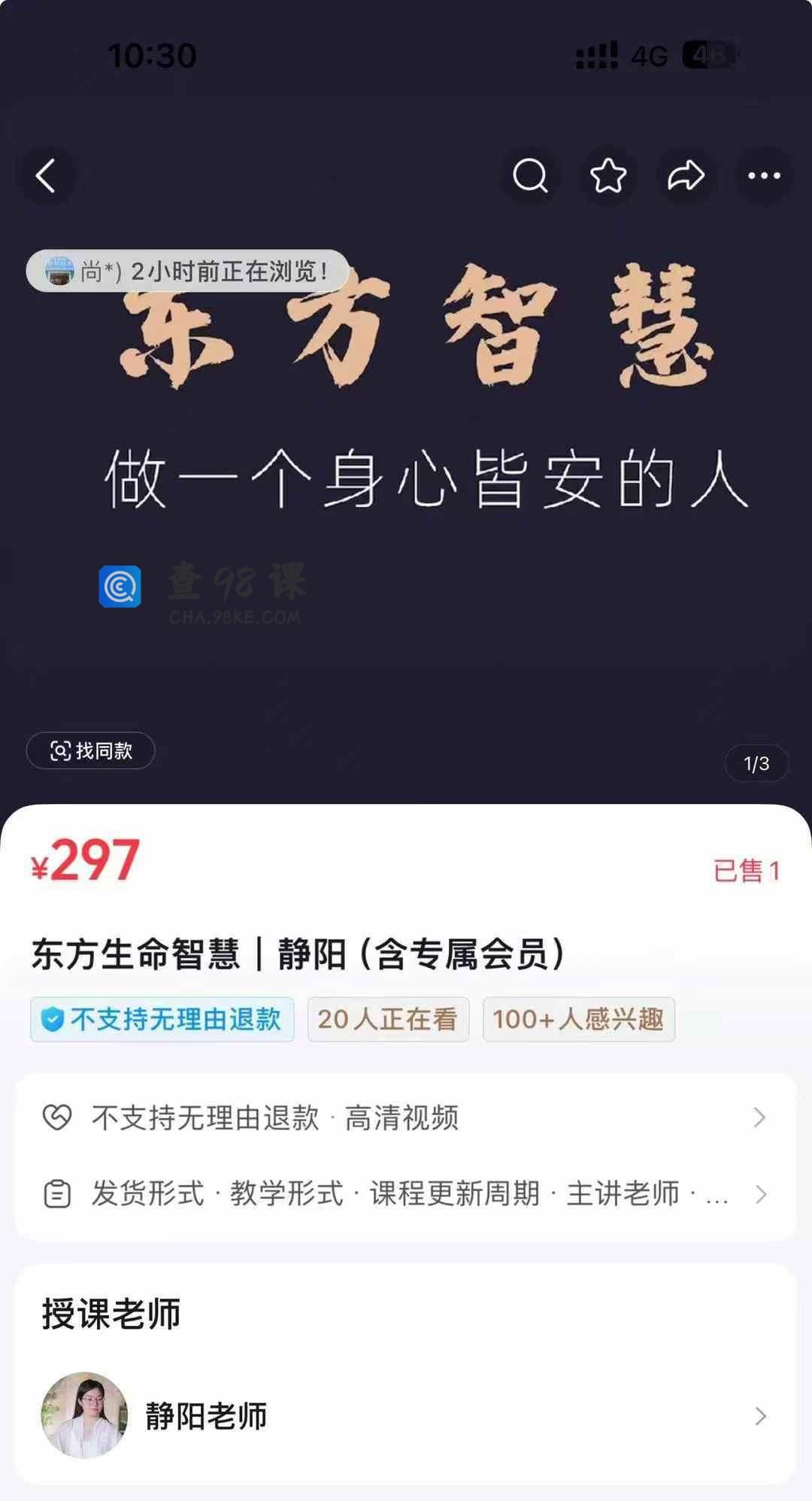Tap the 找同款 find-similar button

[x=91, y=750]
